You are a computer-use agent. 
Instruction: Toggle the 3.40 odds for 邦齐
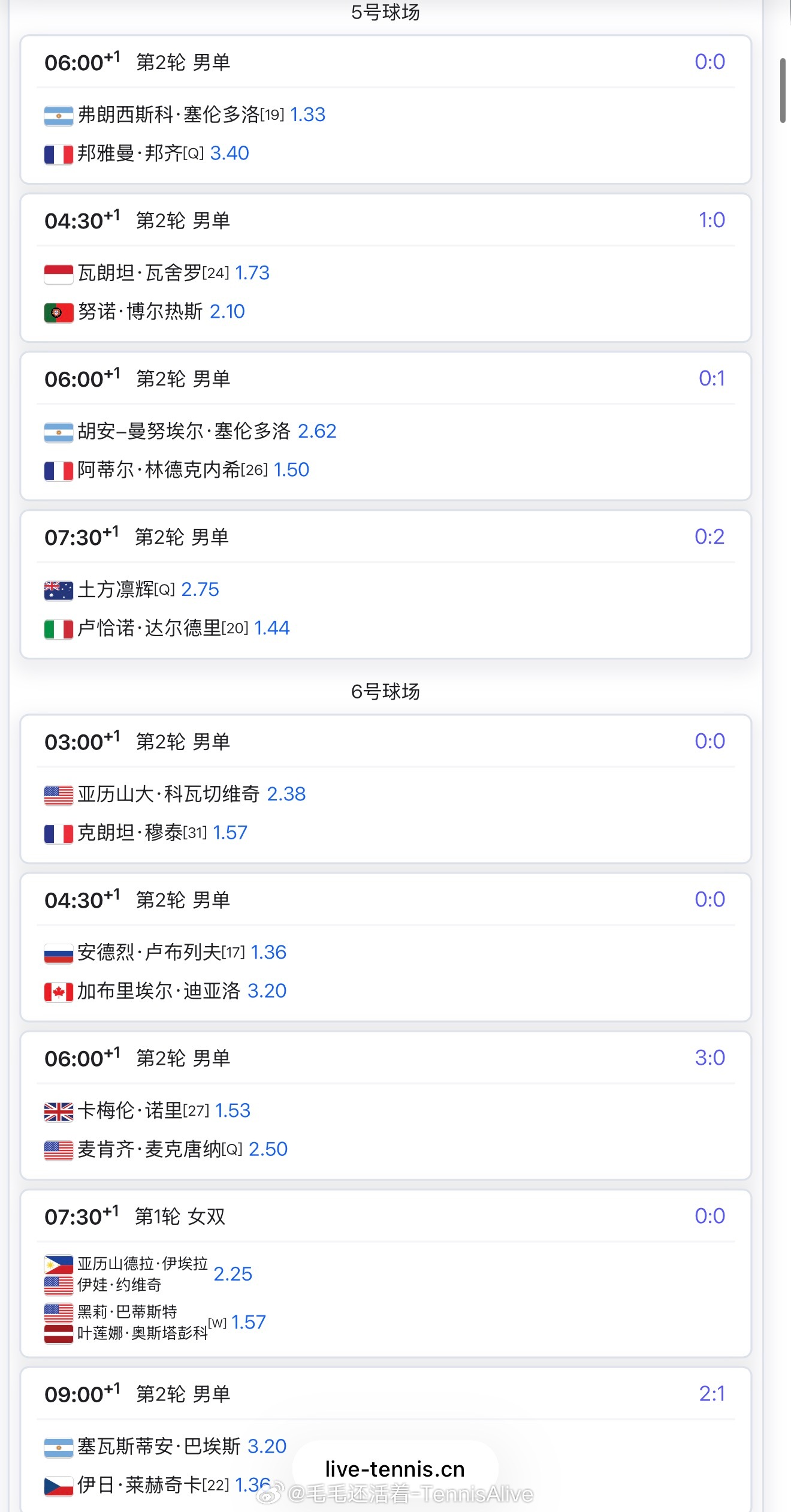point(229,153)
